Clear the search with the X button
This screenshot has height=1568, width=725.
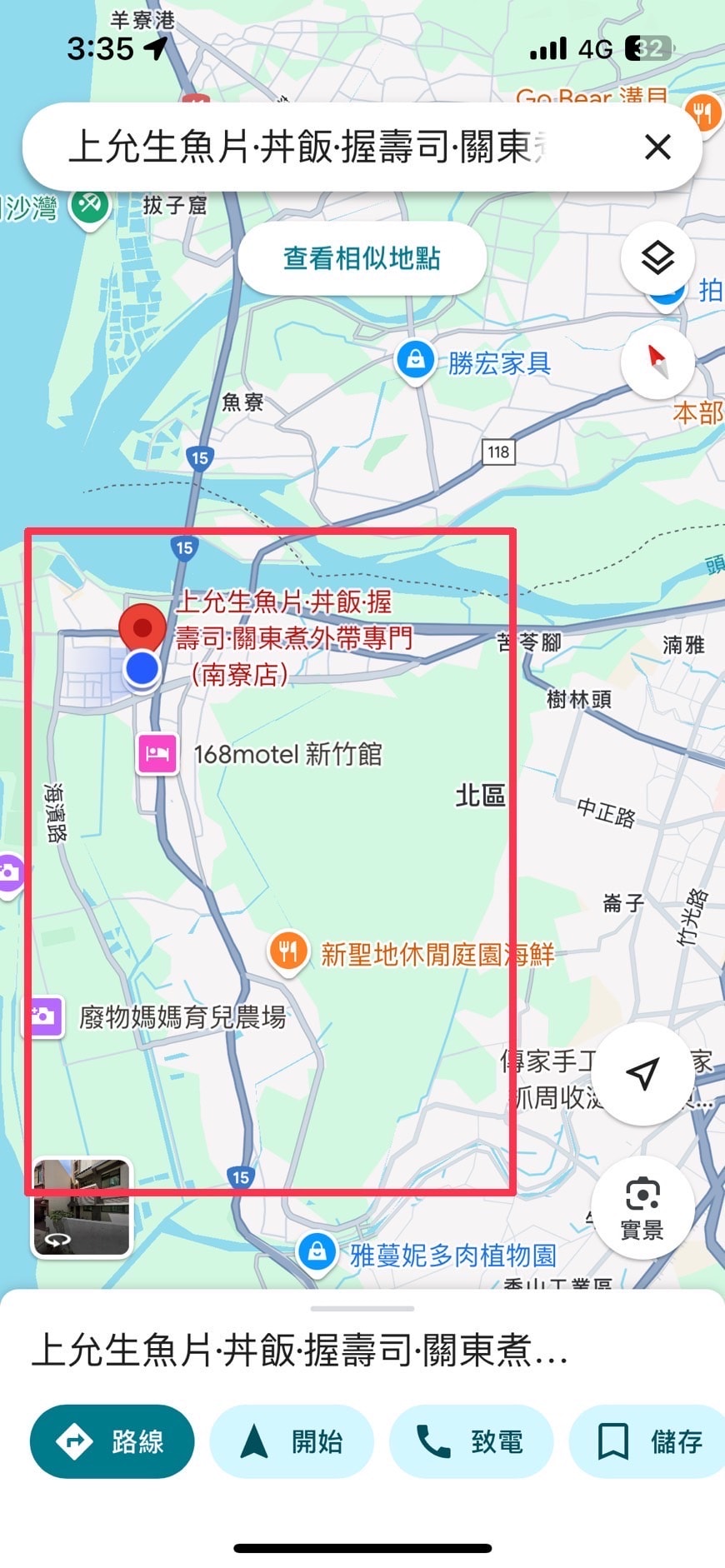pos(657,147)
